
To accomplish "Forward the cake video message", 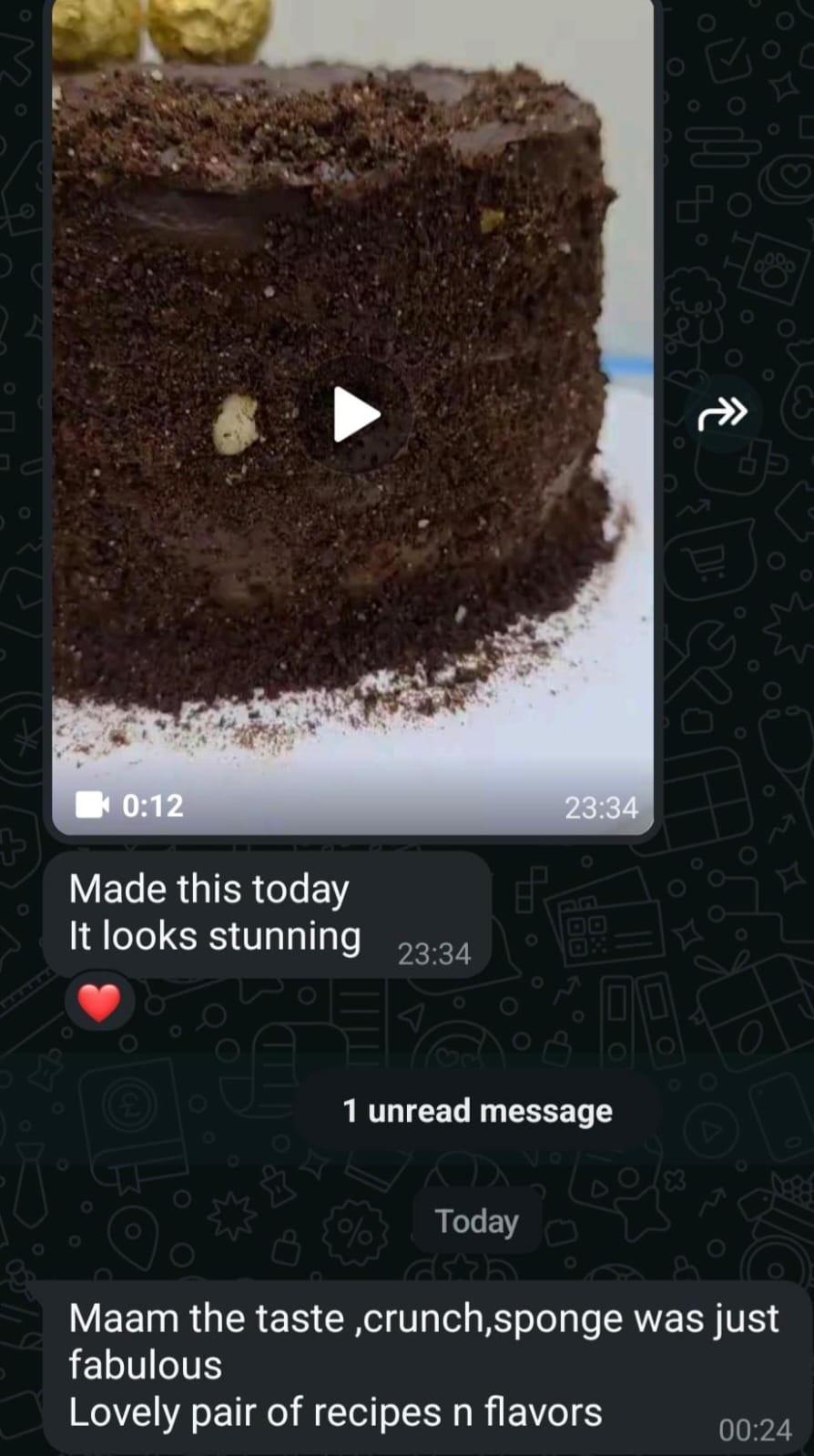I will [722, 414].
